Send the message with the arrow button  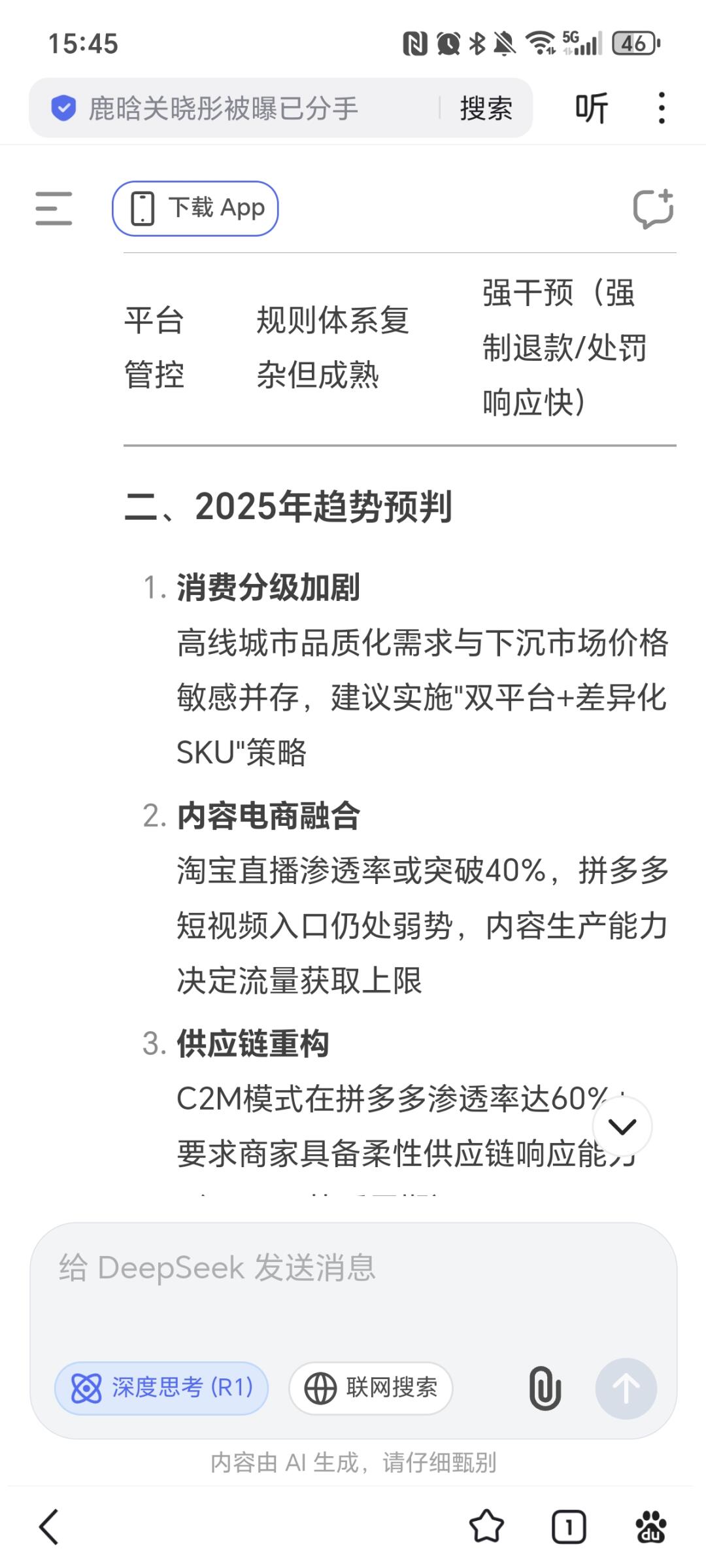click(626, 1388)
